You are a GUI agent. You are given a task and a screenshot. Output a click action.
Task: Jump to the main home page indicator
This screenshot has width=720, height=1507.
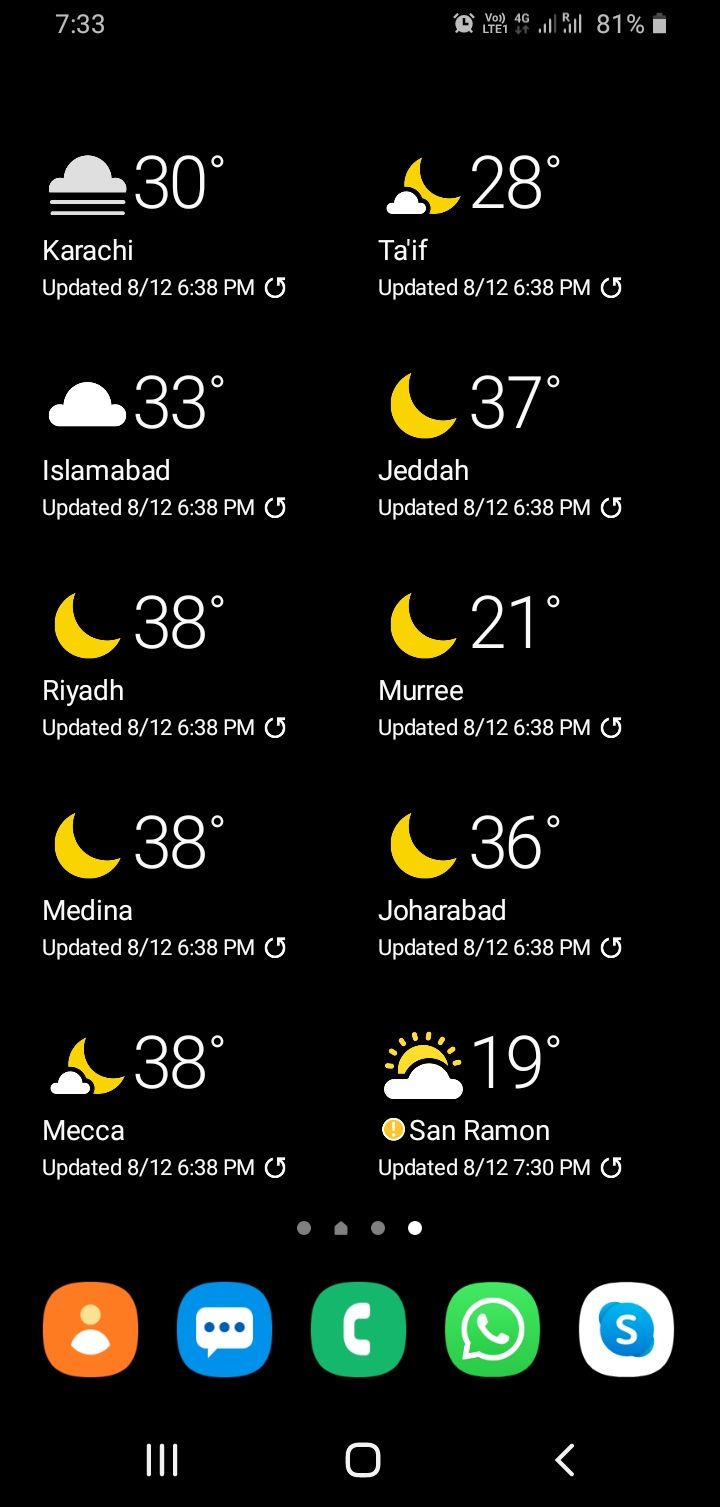coord(341,1228)
